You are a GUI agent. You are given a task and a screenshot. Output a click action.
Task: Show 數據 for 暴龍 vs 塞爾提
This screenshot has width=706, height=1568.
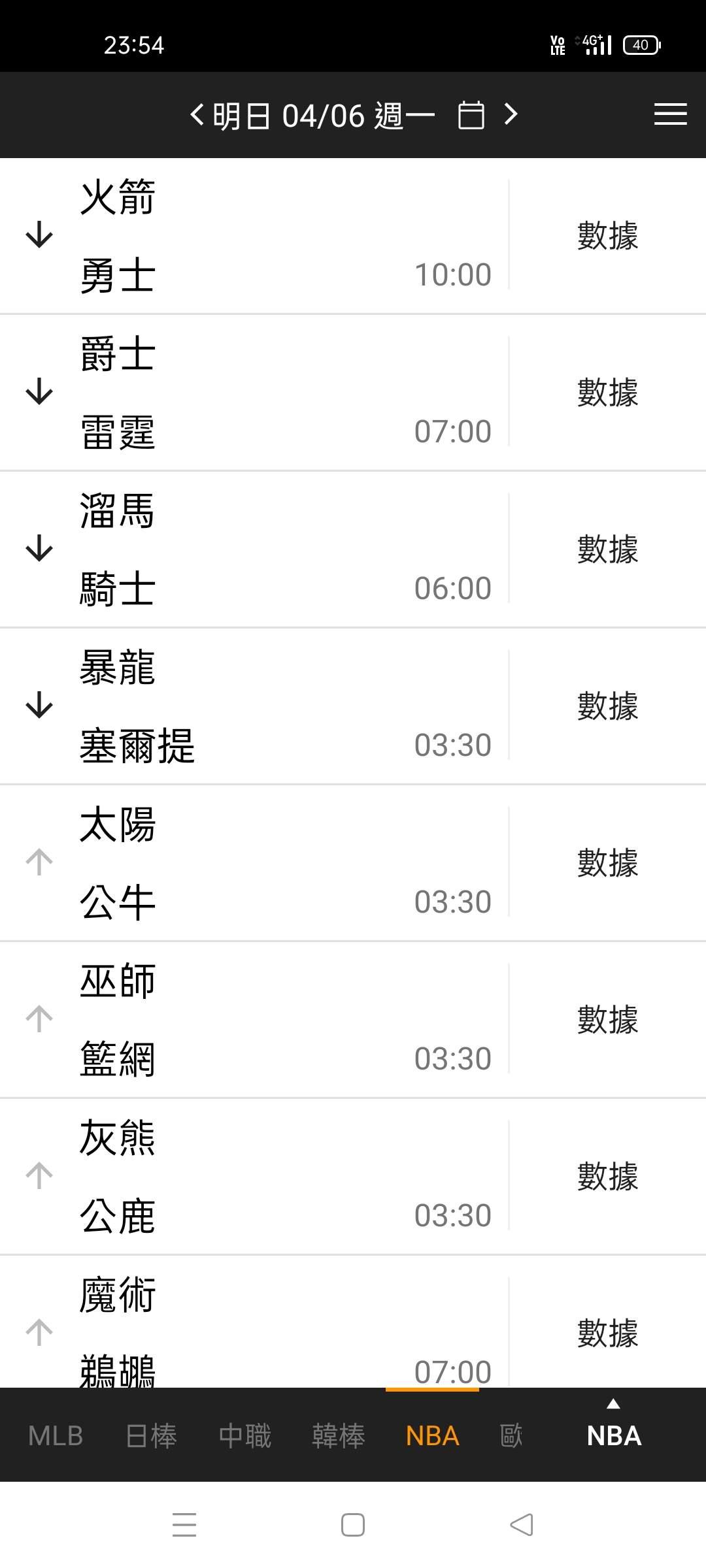tap(607, 706)
